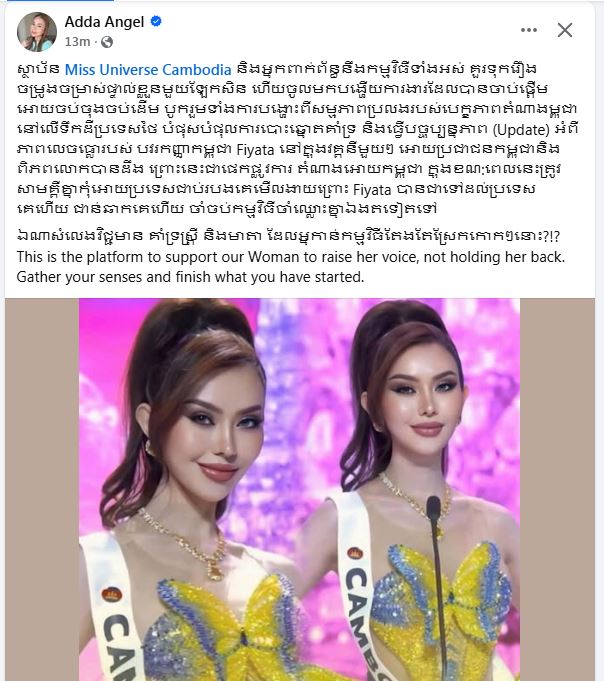Dismiss the post with the X button
Image resolution: width=604 pixels, height=681 pixels.
click(565, 30)
